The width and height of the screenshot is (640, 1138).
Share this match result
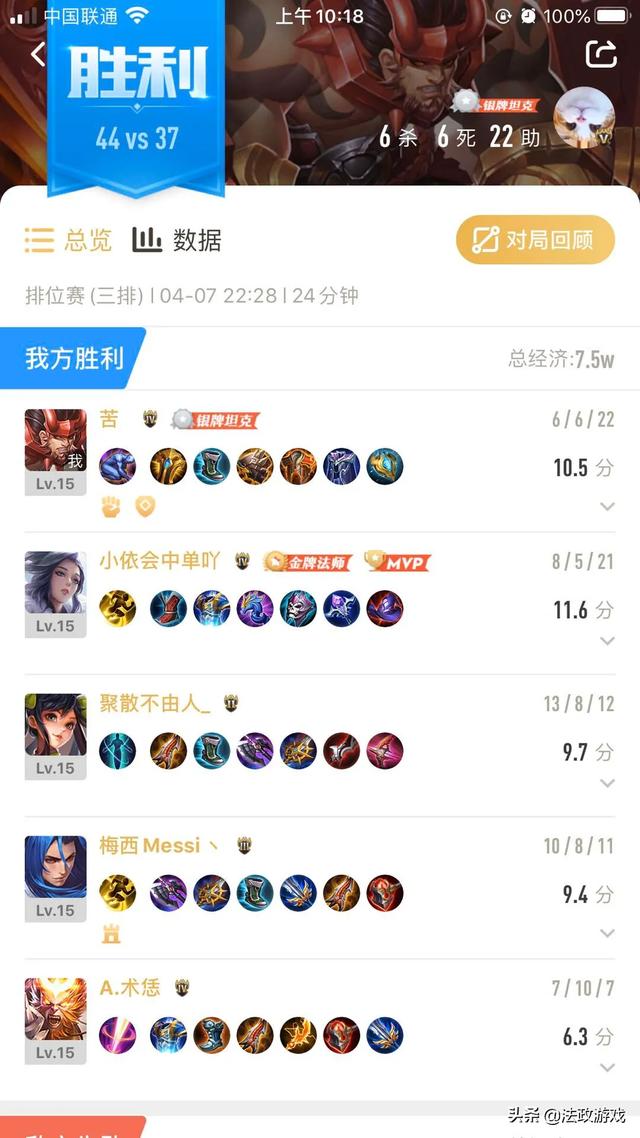pyautogui.click(x=601, y=53)
